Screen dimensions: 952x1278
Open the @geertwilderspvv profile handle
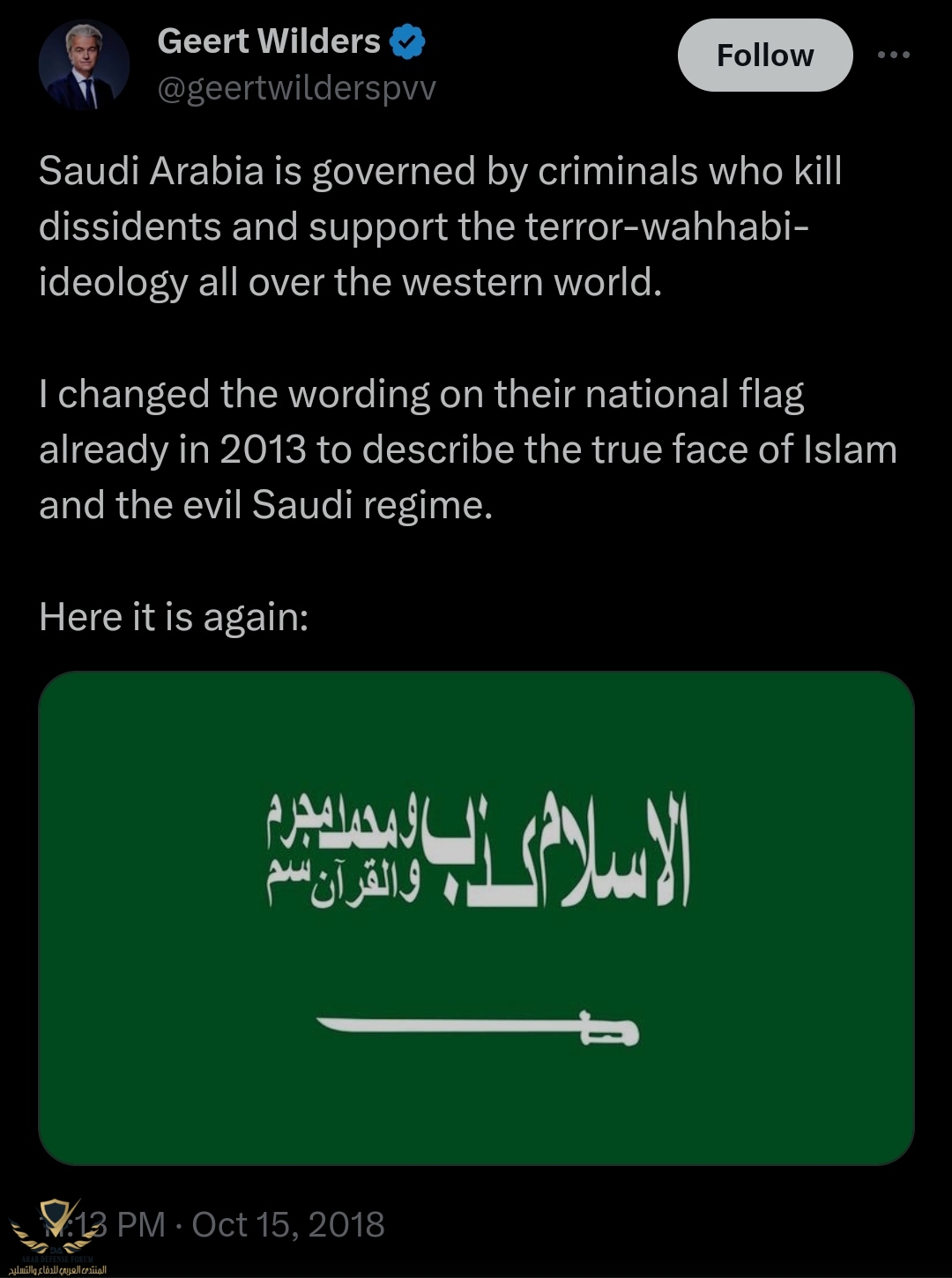pyautogui.click(x=296, y=89)
